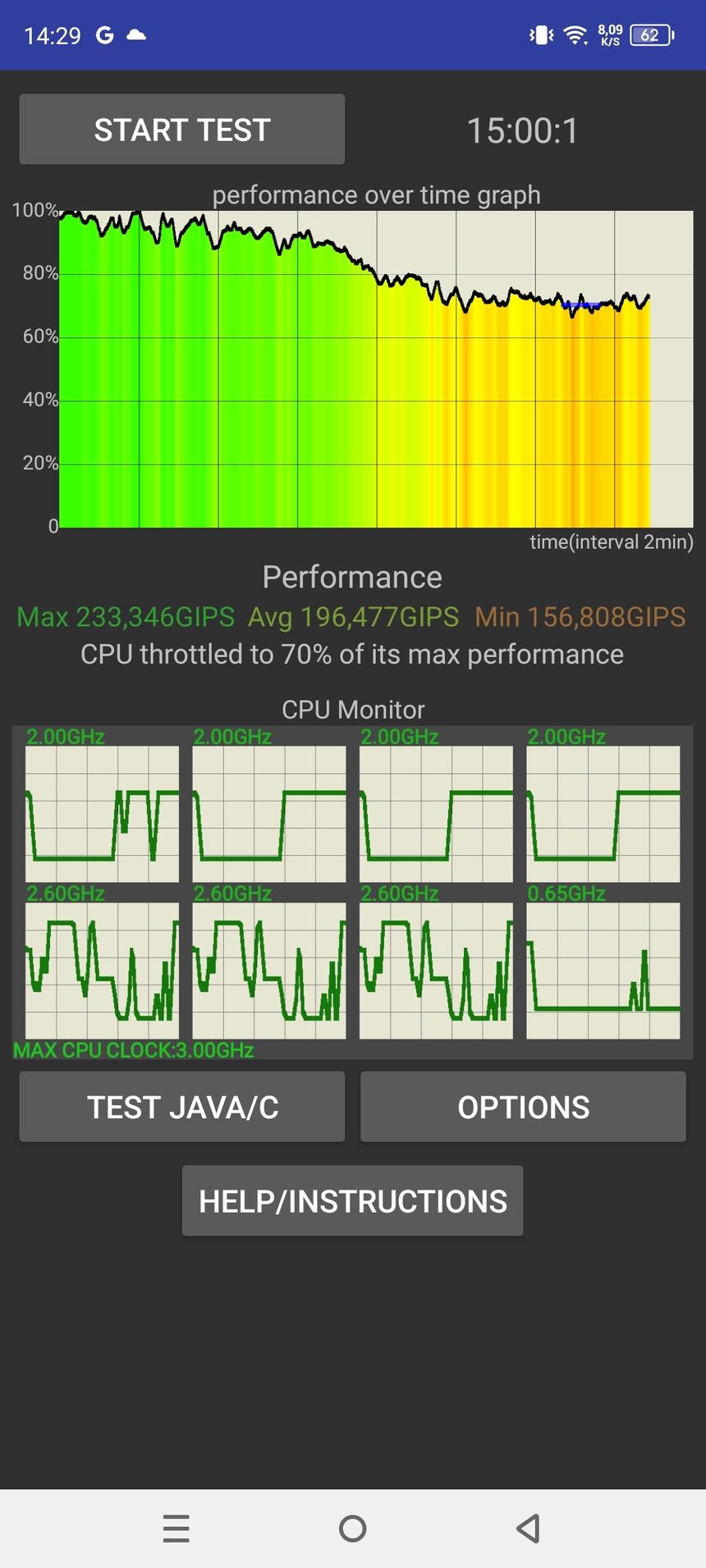This screenshot has height=1568, width=706.
Task: Open the OPTIONS menu
Action: [x=523, y=1106]
